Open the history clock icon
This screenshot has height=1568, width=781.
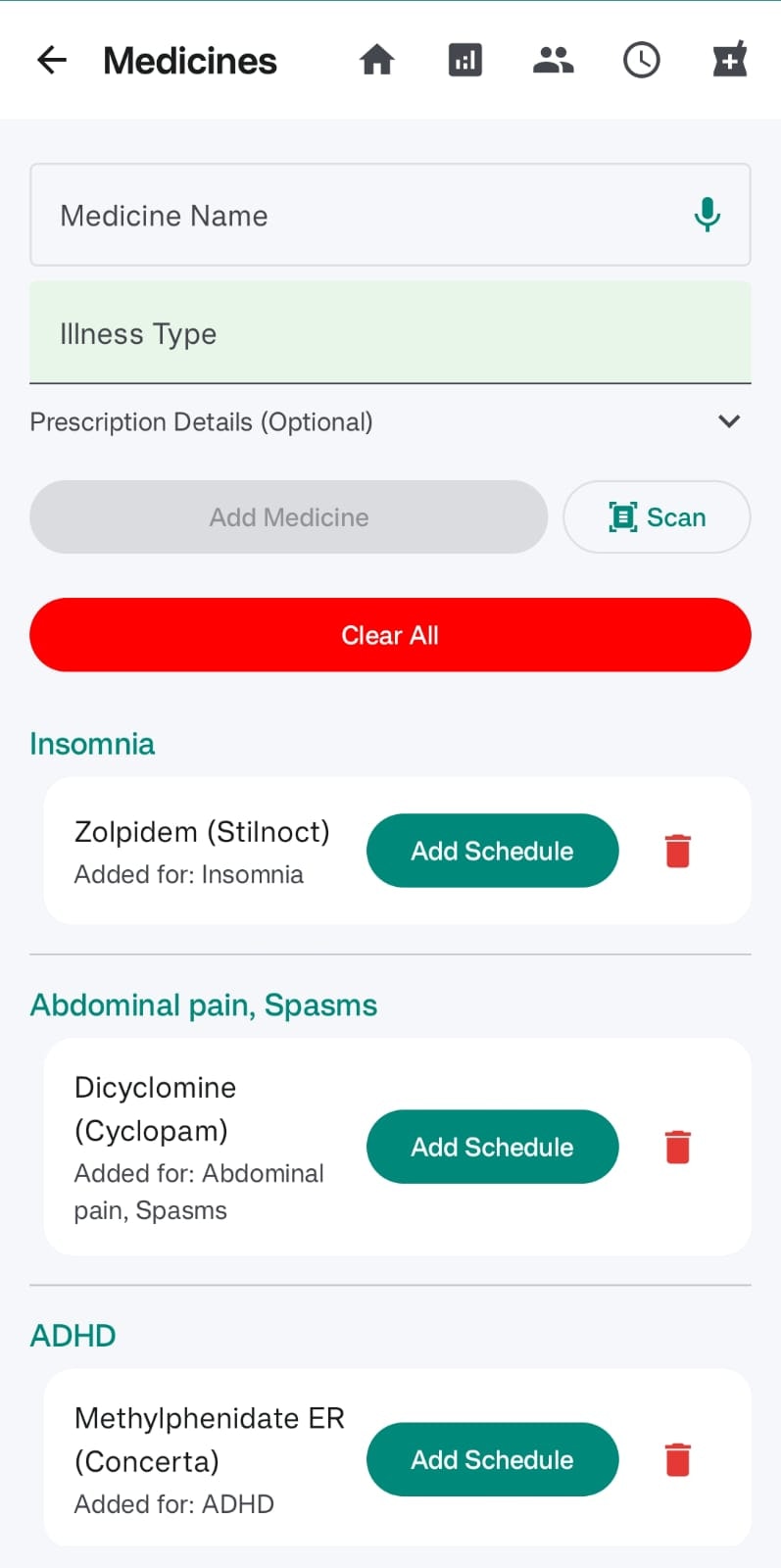pos(641,60)
